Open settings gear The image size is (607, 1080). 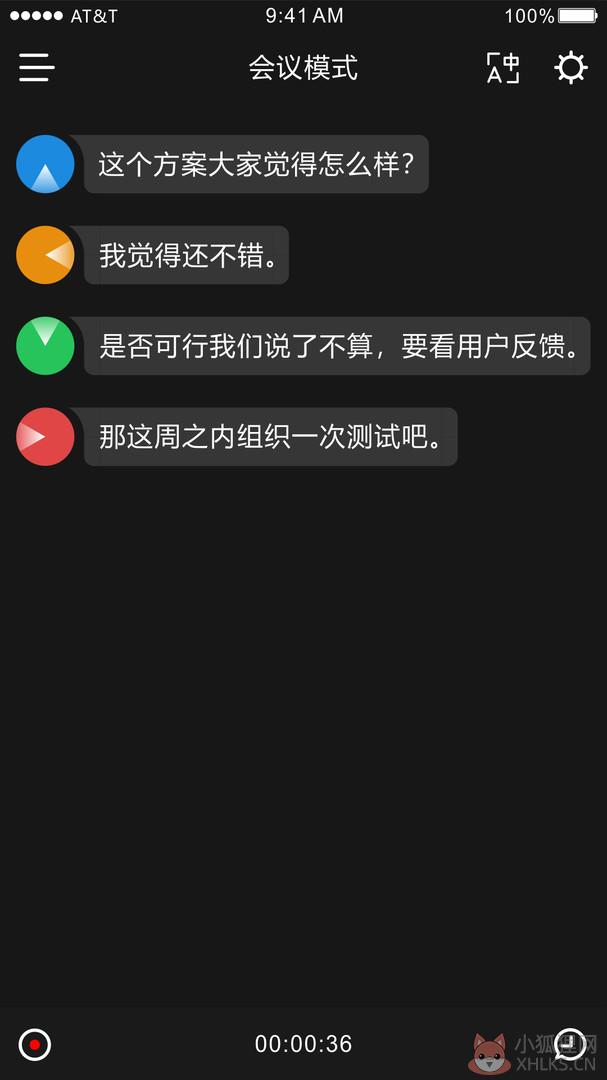pyautogui.click(x=571, y=68)
